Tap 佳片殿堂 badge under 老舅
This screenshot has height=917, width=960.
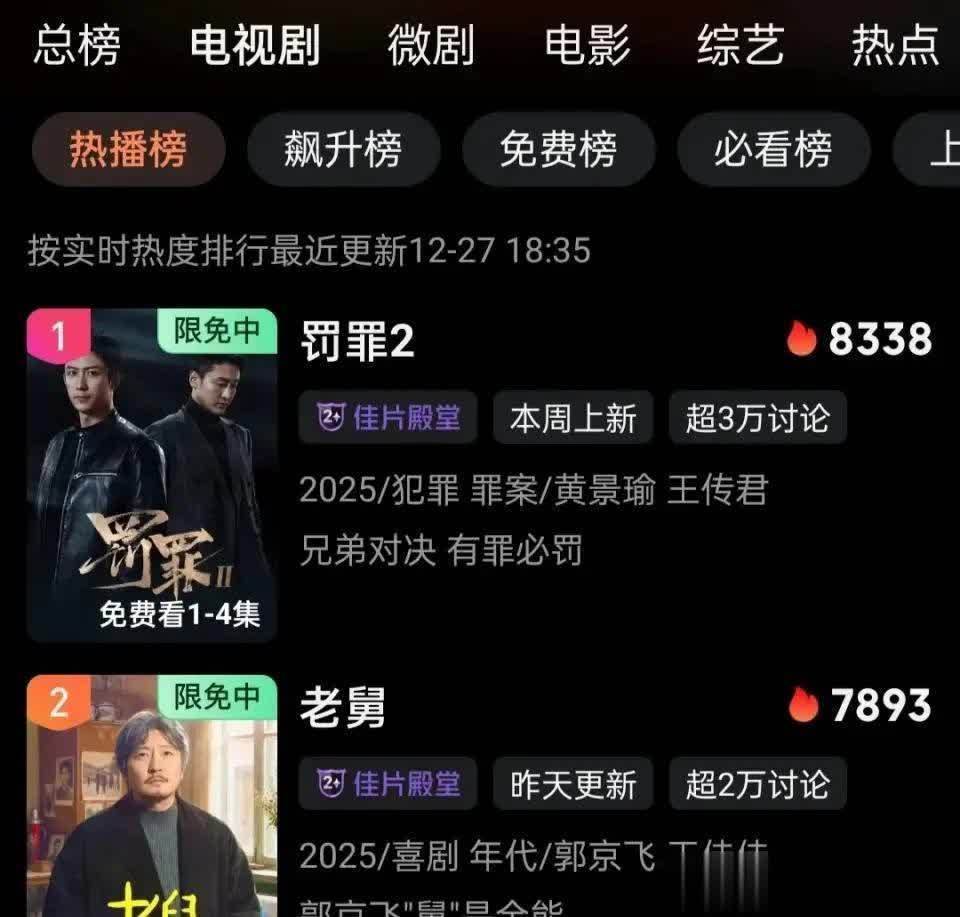[388, 784]
